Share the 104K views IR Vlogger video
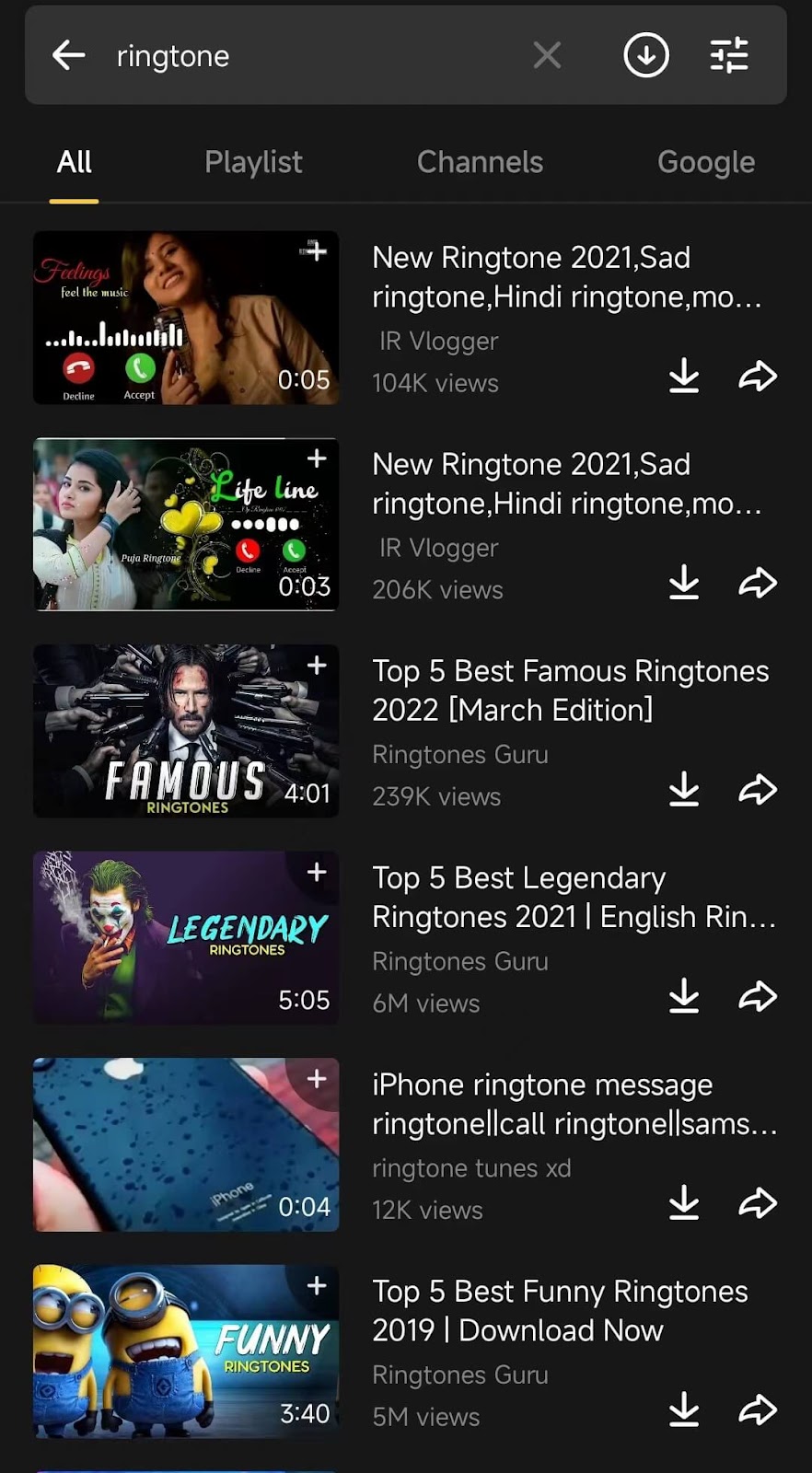Image resolution: width=812 pixels, height=1473 pixels. point(758,376)
